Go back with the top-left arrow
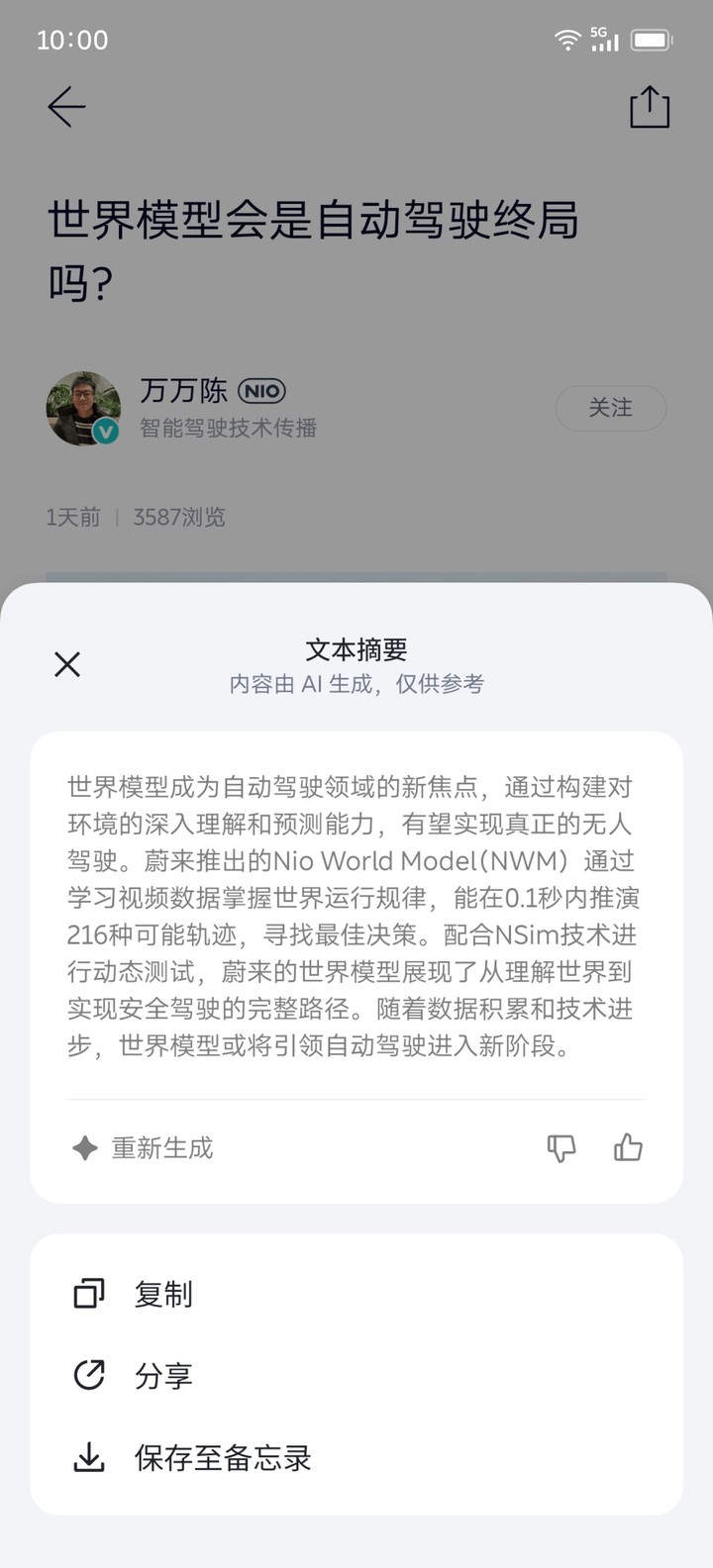This screenshot has height=1568, width=713. [x=66, y=107]
